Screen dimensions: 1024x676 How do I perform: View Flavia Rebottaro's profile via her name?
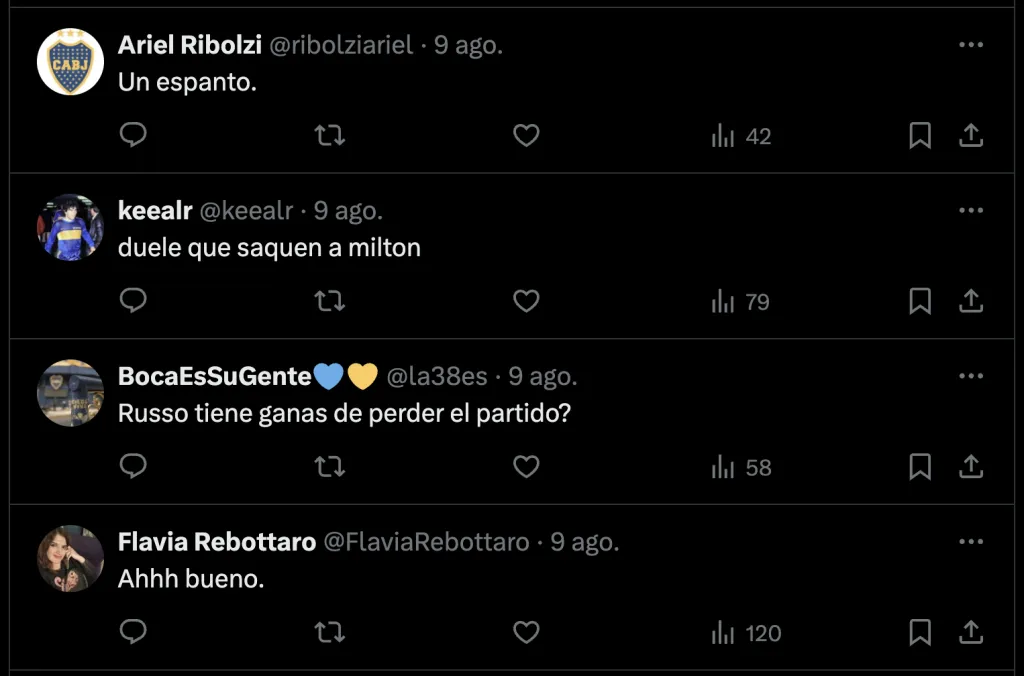(217, 542)
